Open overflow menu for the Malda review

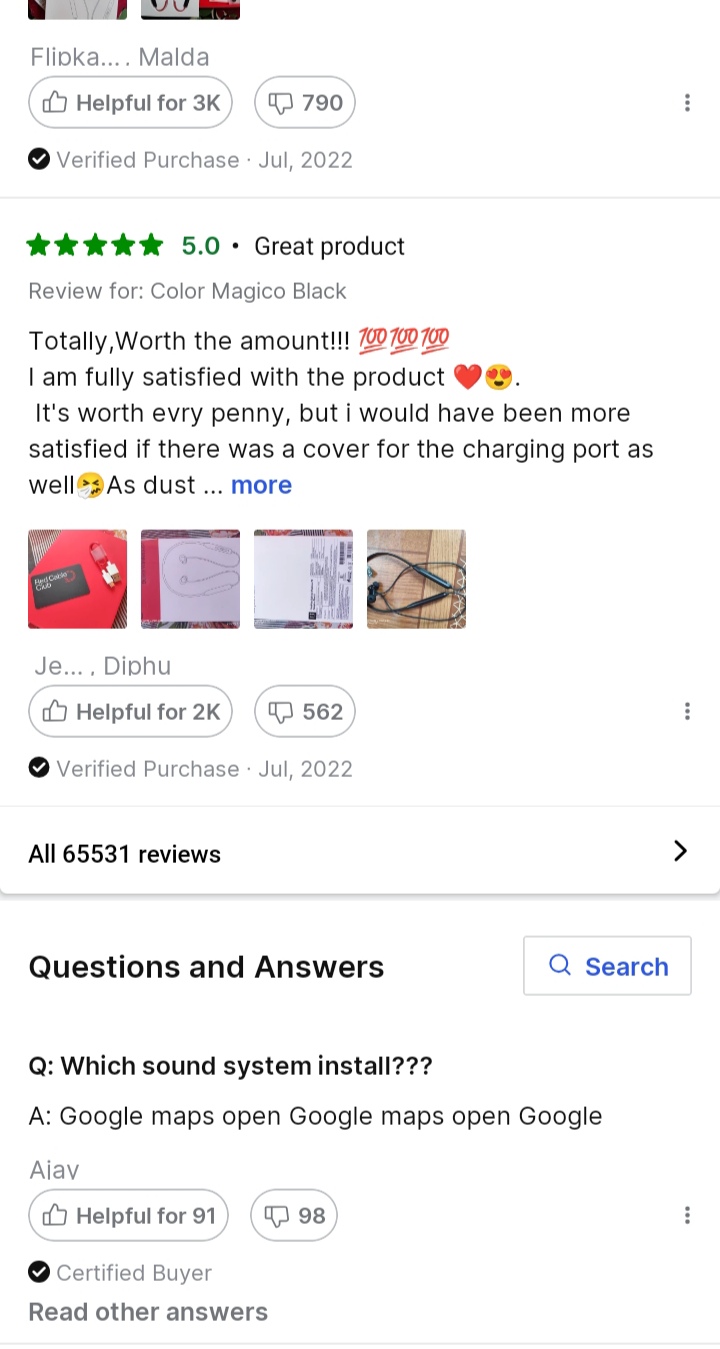click(687, 103)
